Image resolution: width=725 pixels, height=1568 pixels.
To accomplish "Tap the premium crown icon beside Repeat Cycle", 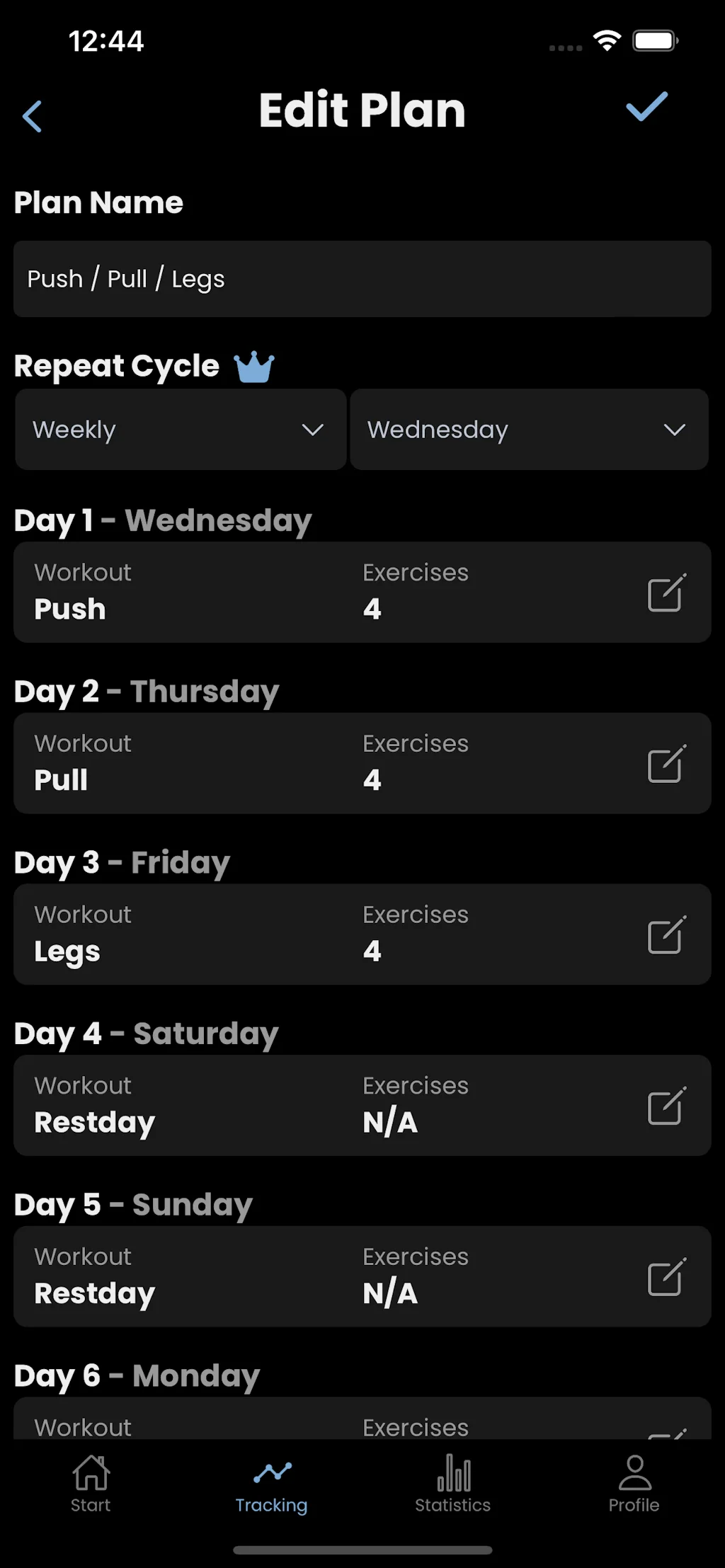I will click(x=253, y=365).
